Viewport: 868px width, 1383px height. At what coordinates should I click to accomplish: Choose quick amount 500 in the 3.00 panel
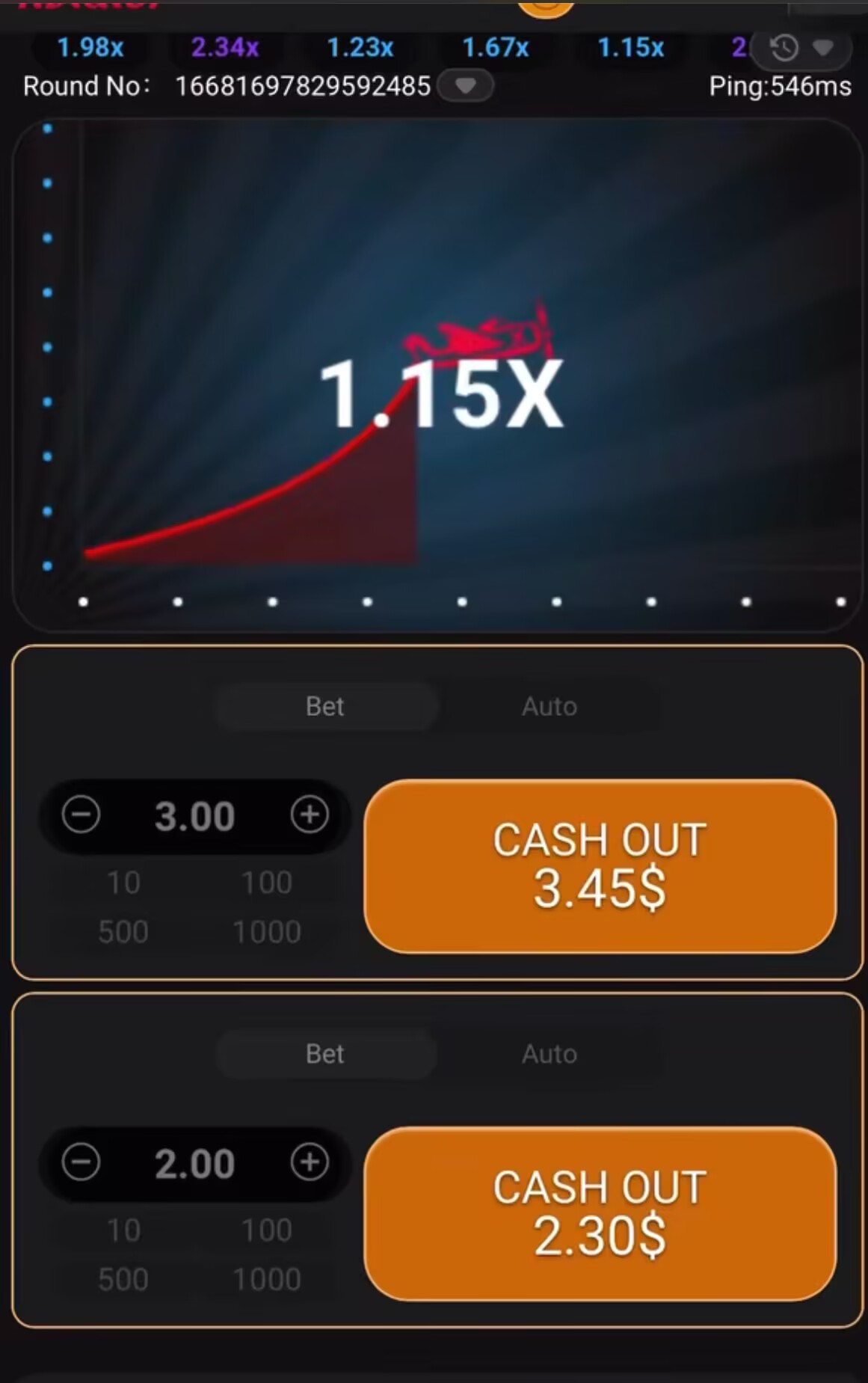pos(123,932)
